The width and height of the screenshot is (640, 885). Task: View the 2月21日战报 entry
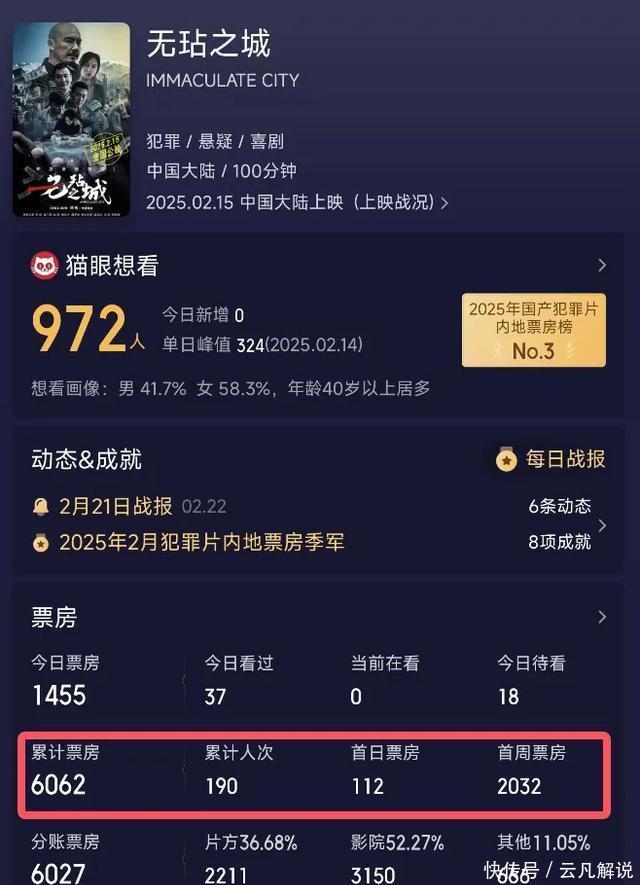[x=129, y=506]
